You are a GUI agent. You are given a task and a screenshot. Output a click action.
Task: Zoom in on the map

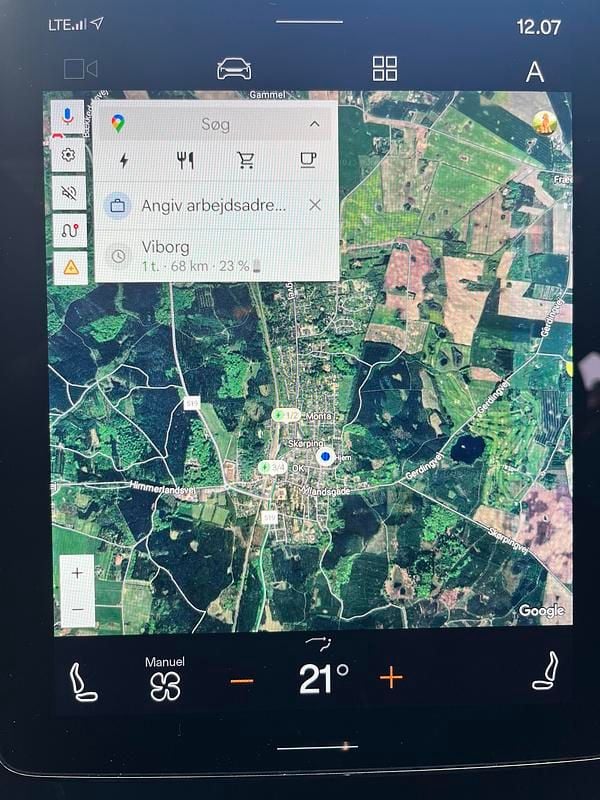[x=77, y=574]
